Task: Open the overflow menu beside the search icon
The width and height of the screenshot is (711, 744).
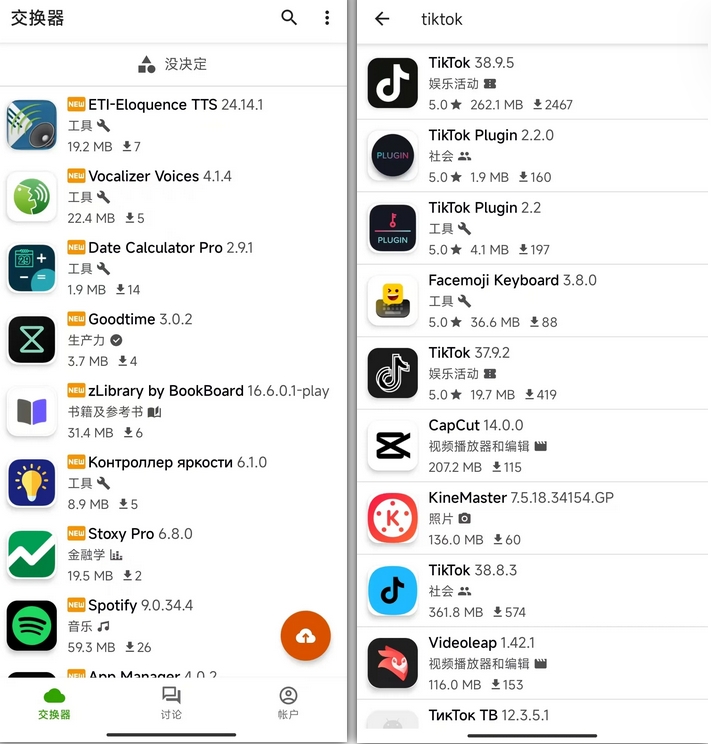Action: click(x=326, y=18)
